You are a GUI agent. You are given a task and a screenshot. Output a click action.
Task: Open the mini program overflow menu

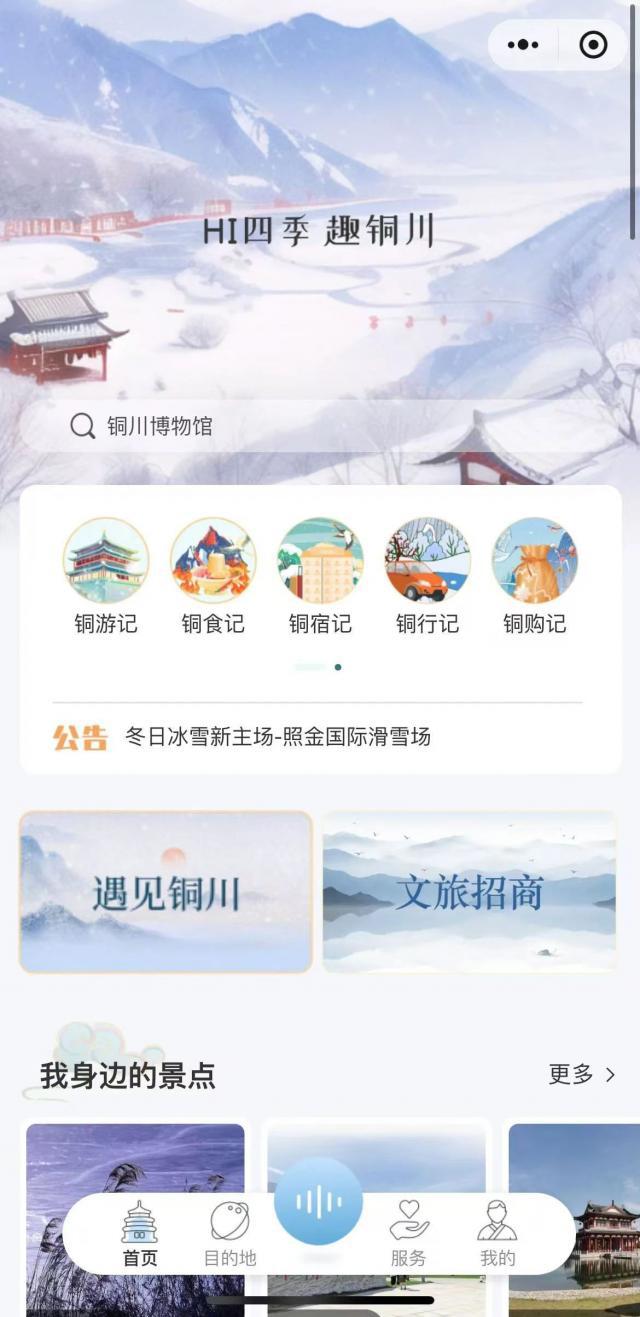[x=523, y=45]
